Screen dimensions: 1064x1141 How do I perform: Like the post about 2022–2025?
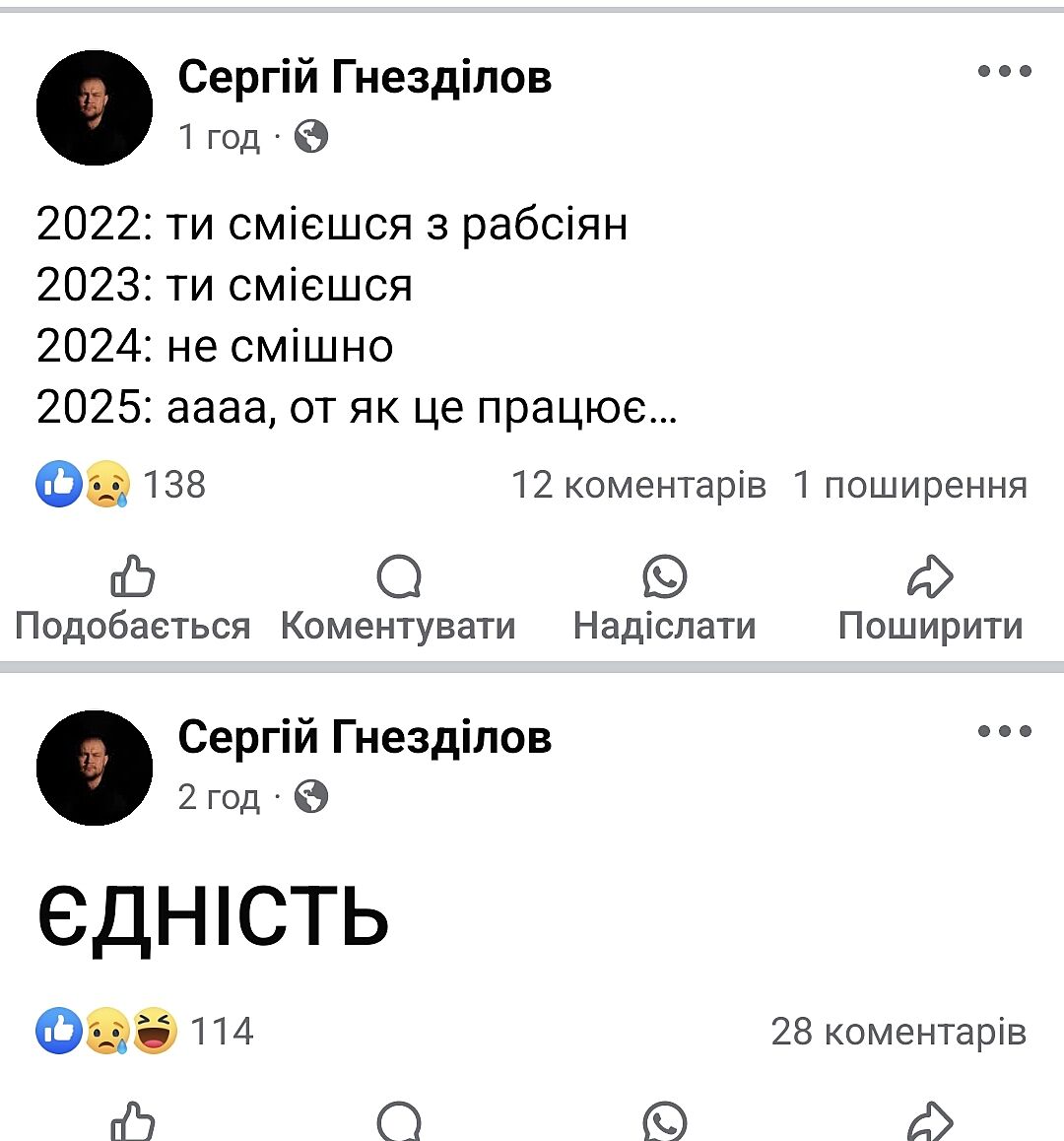tap(132, 599)
